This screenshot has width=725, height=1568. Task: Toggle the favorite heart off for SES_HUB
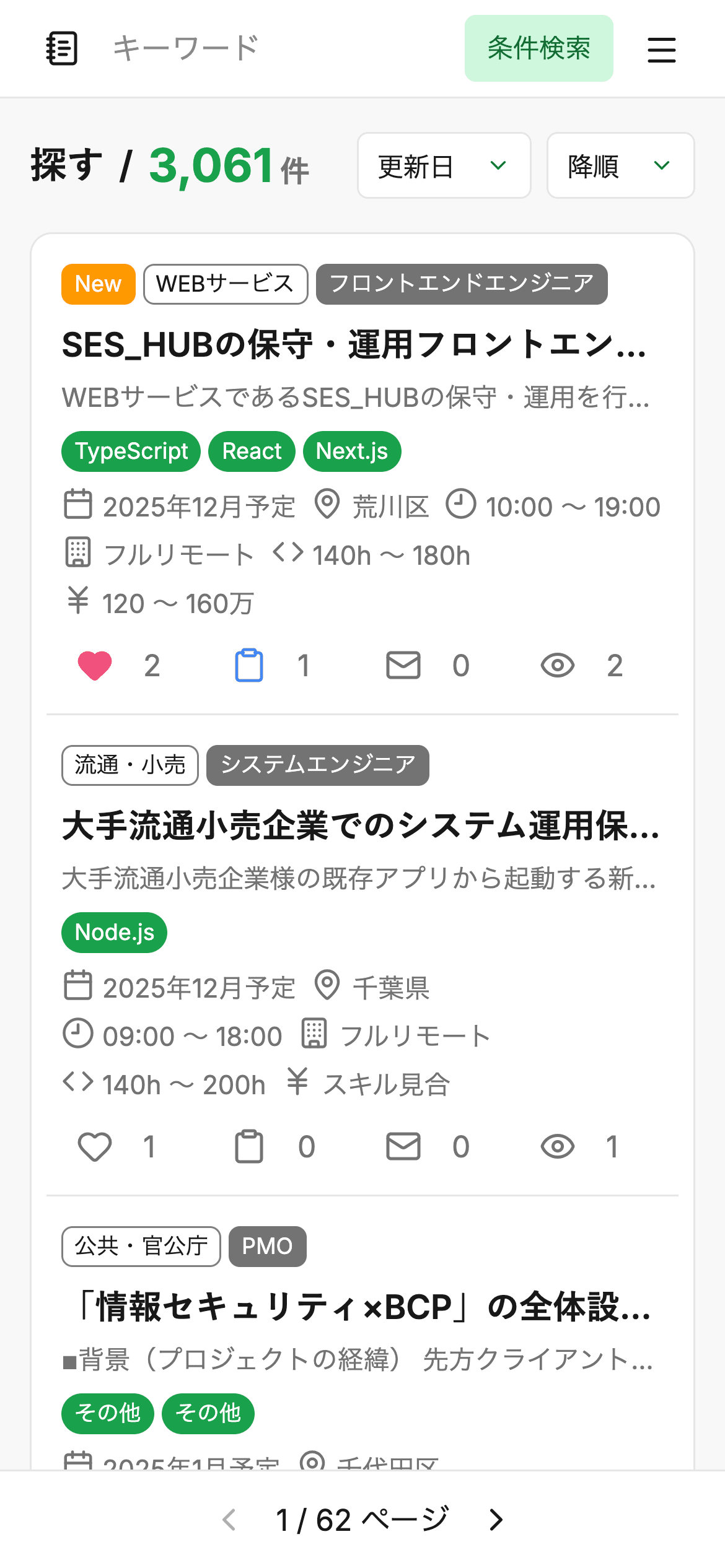coord(94,665)
